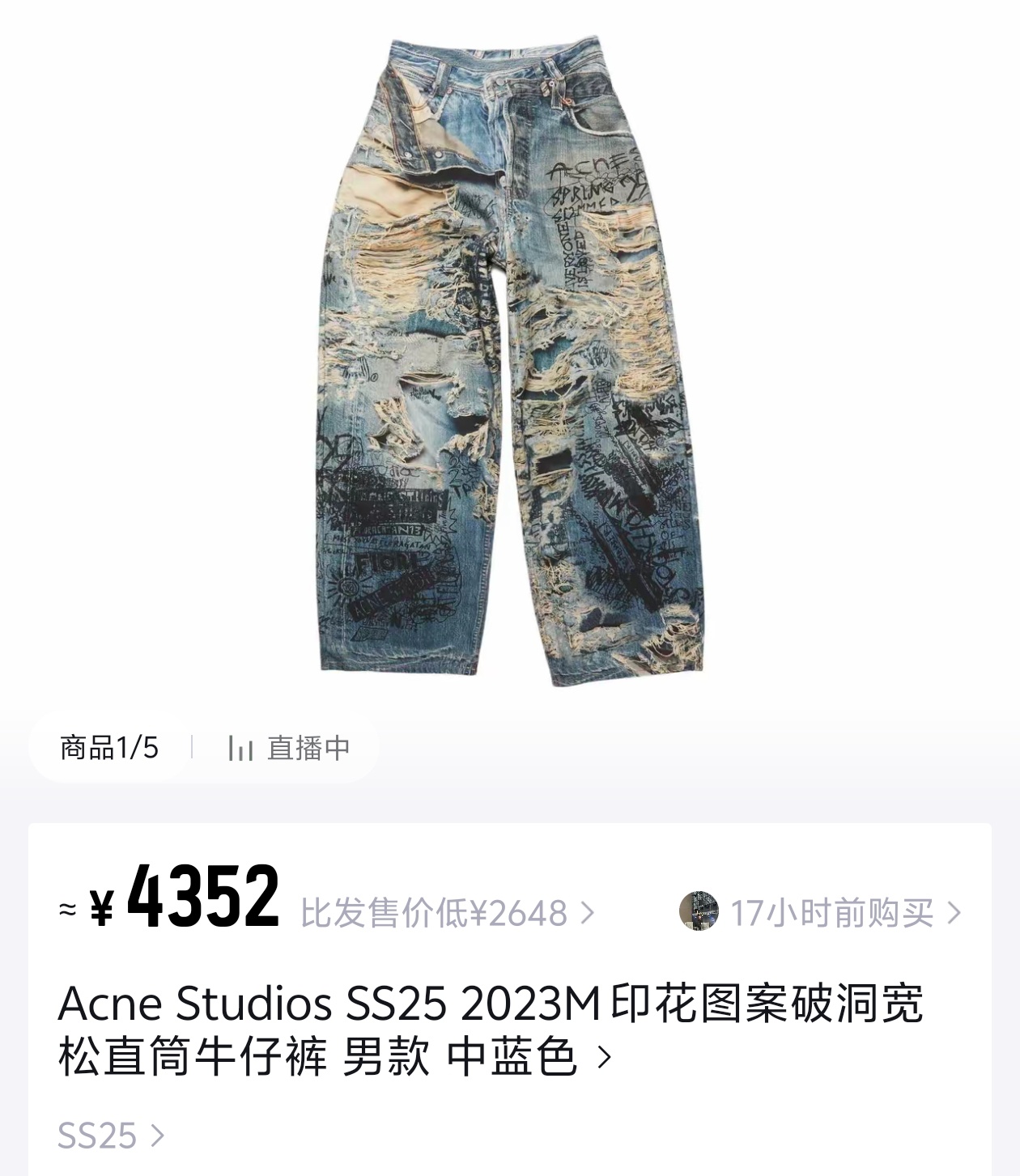
Task: Open the SS25 series link
Action: pos(110,1136)
